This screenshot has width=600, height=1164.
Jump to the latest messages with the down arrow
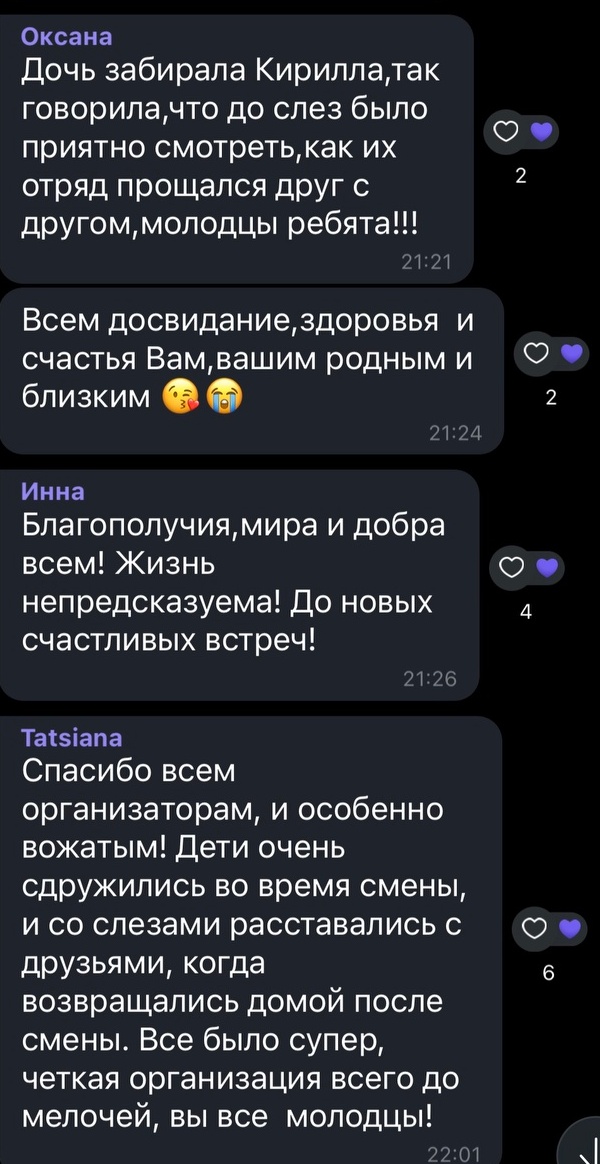tap(582, 1147)
